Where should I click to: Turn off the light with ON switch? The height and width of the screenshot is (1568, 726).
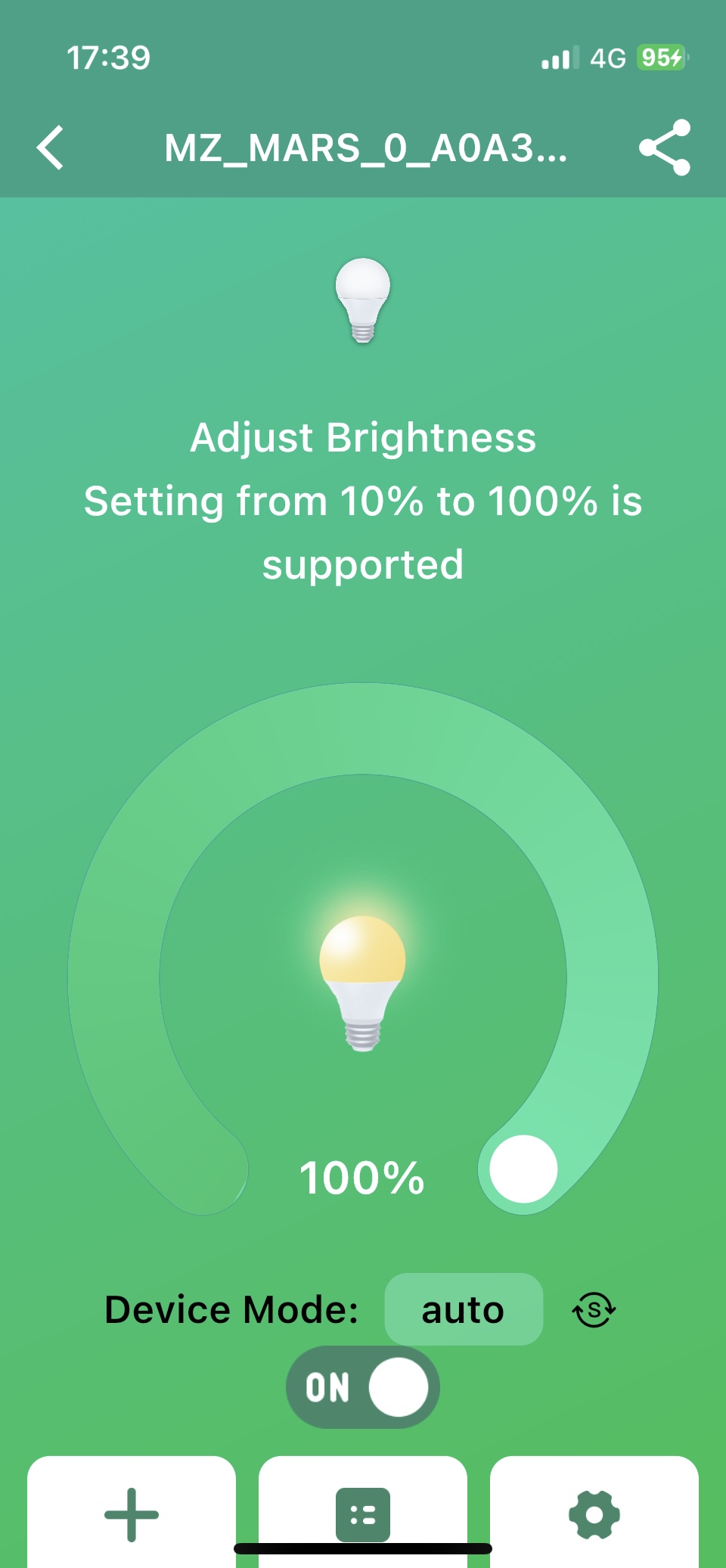click(363, 1387)
